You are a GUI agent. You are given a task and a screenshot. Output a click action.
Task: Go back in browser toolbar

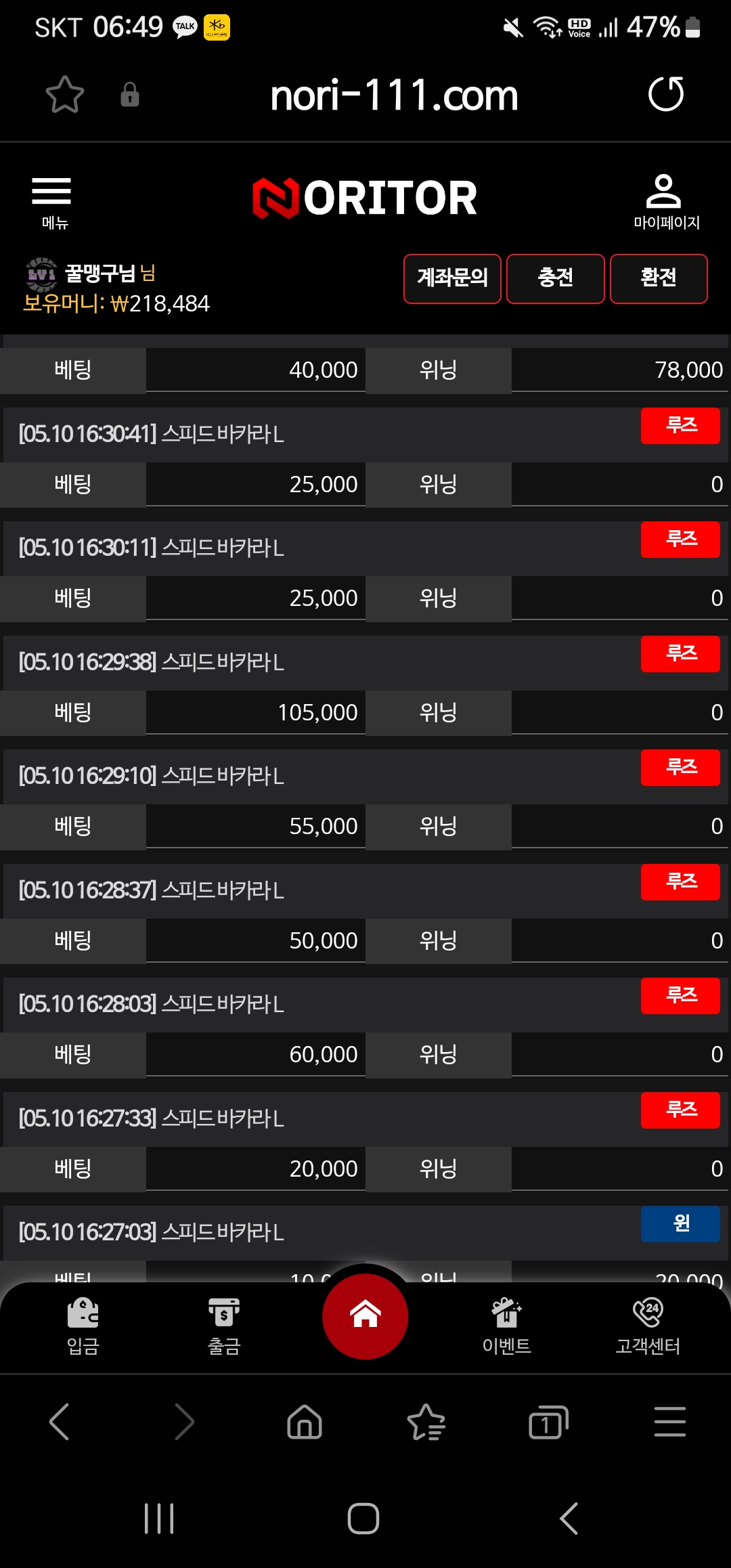(x=60, y=1421)
